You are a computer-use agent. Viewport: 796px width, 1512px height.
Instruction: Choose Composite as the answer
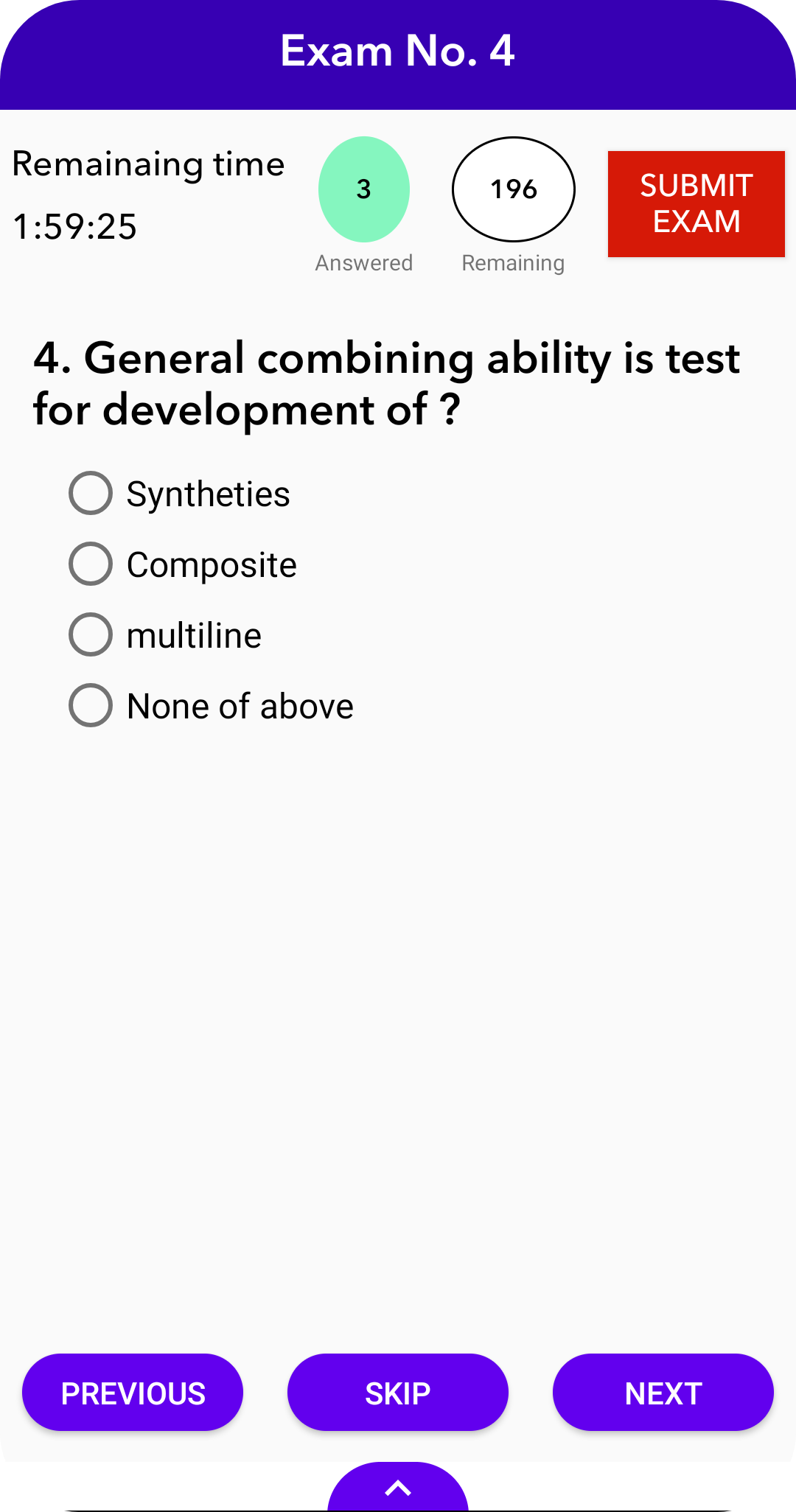[91, 564]
